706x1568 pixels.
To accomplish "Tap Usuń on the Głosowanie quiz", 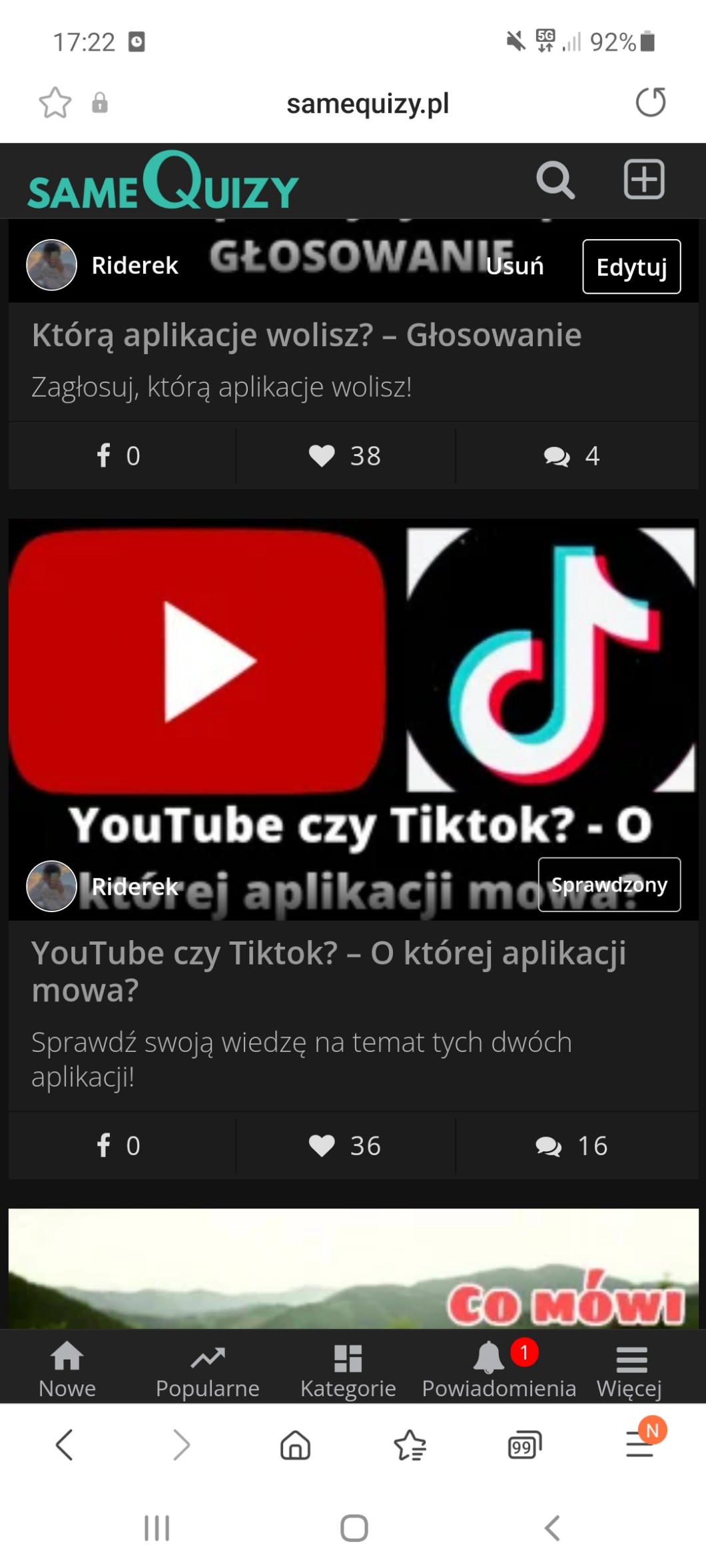I will point(515,266).
